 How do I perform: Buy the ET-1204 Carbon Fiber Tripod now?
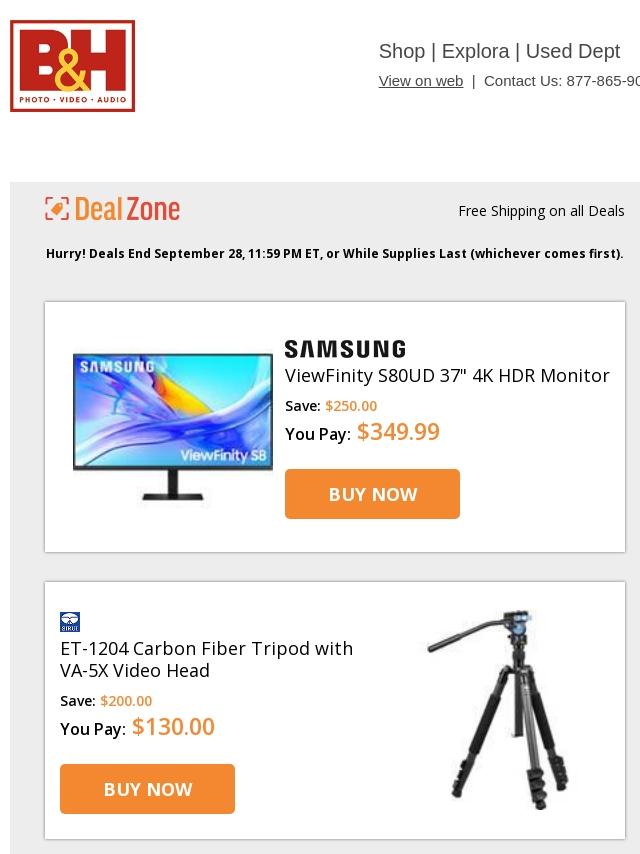147,789
